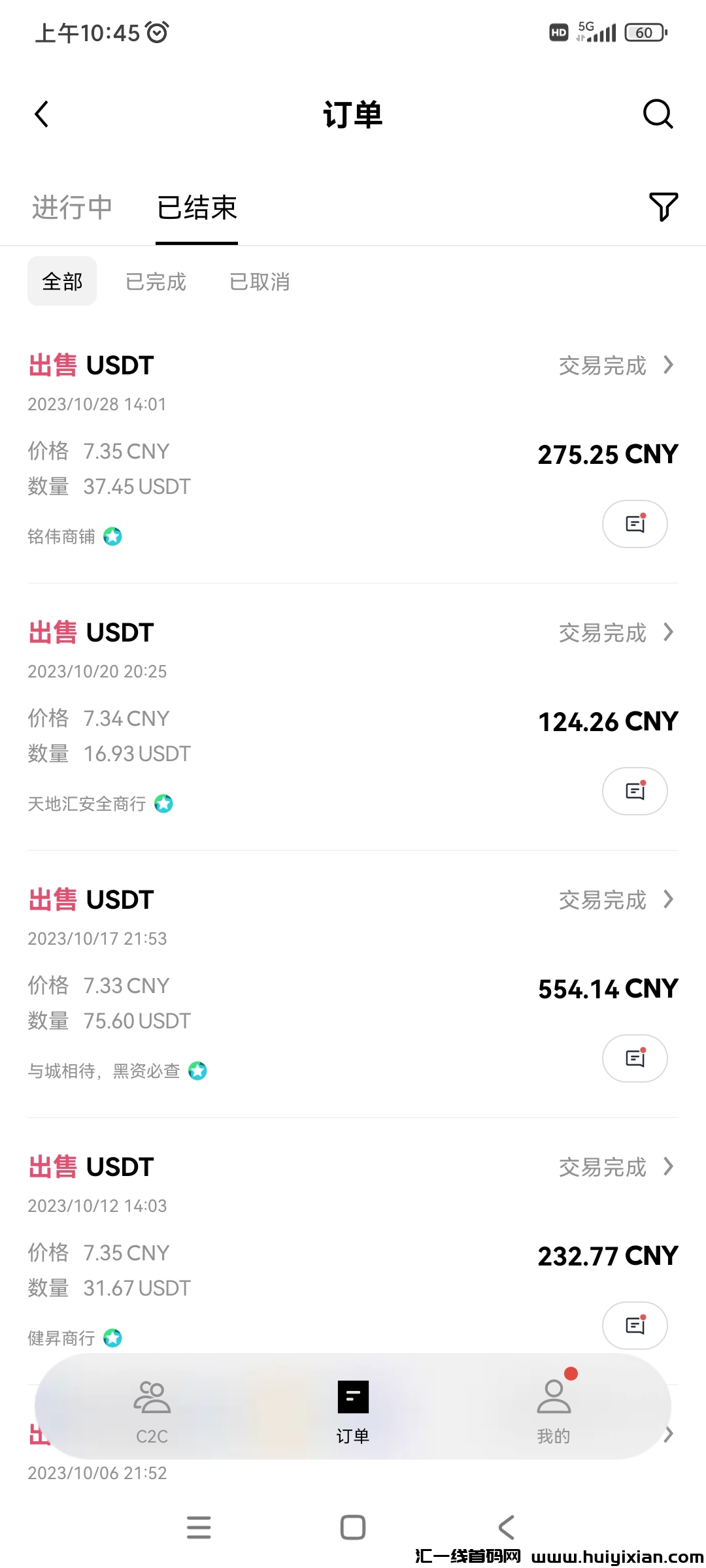
Task: Open the 554.14 CNY order
Action: coord(614,900)
